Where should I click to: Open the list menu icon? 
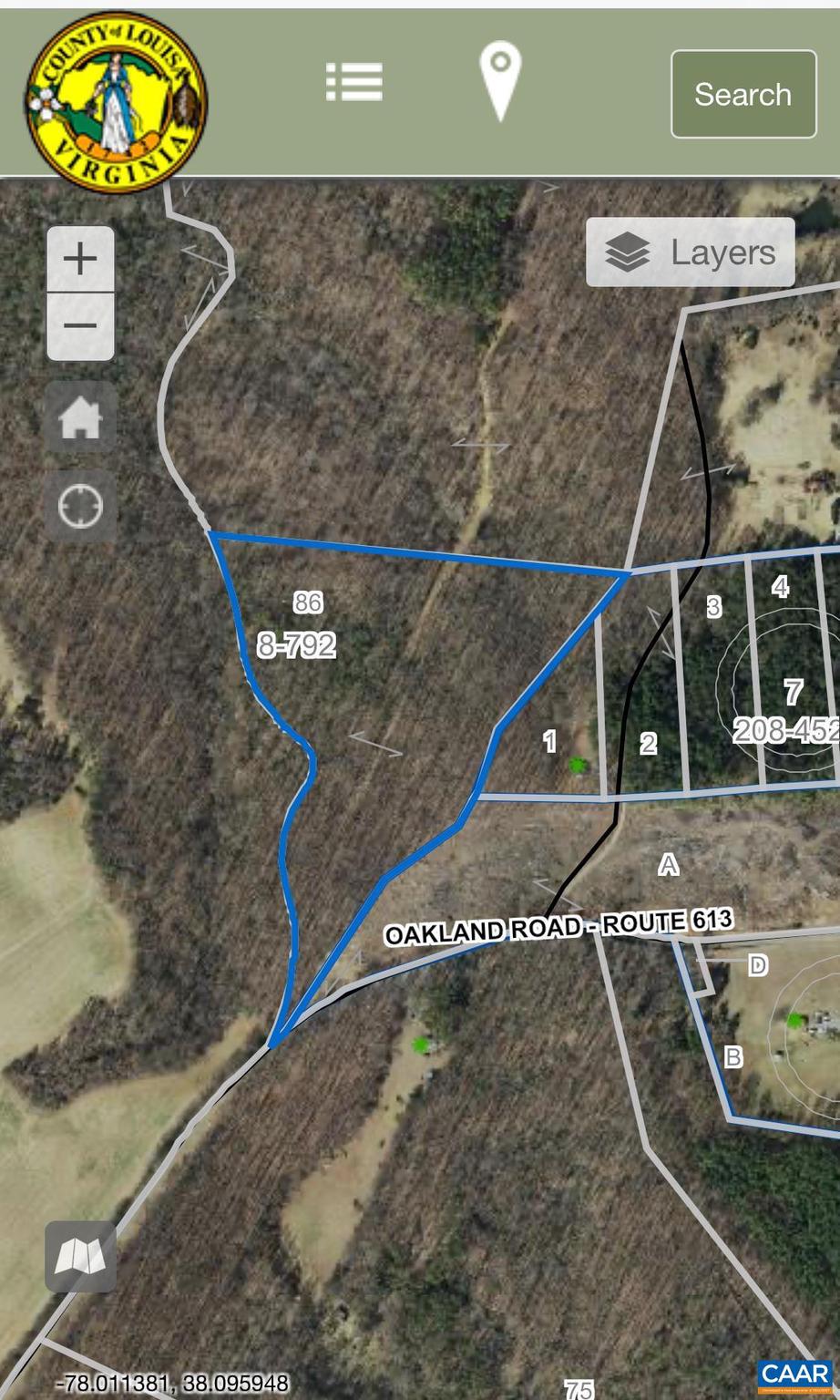click(354, 83)
